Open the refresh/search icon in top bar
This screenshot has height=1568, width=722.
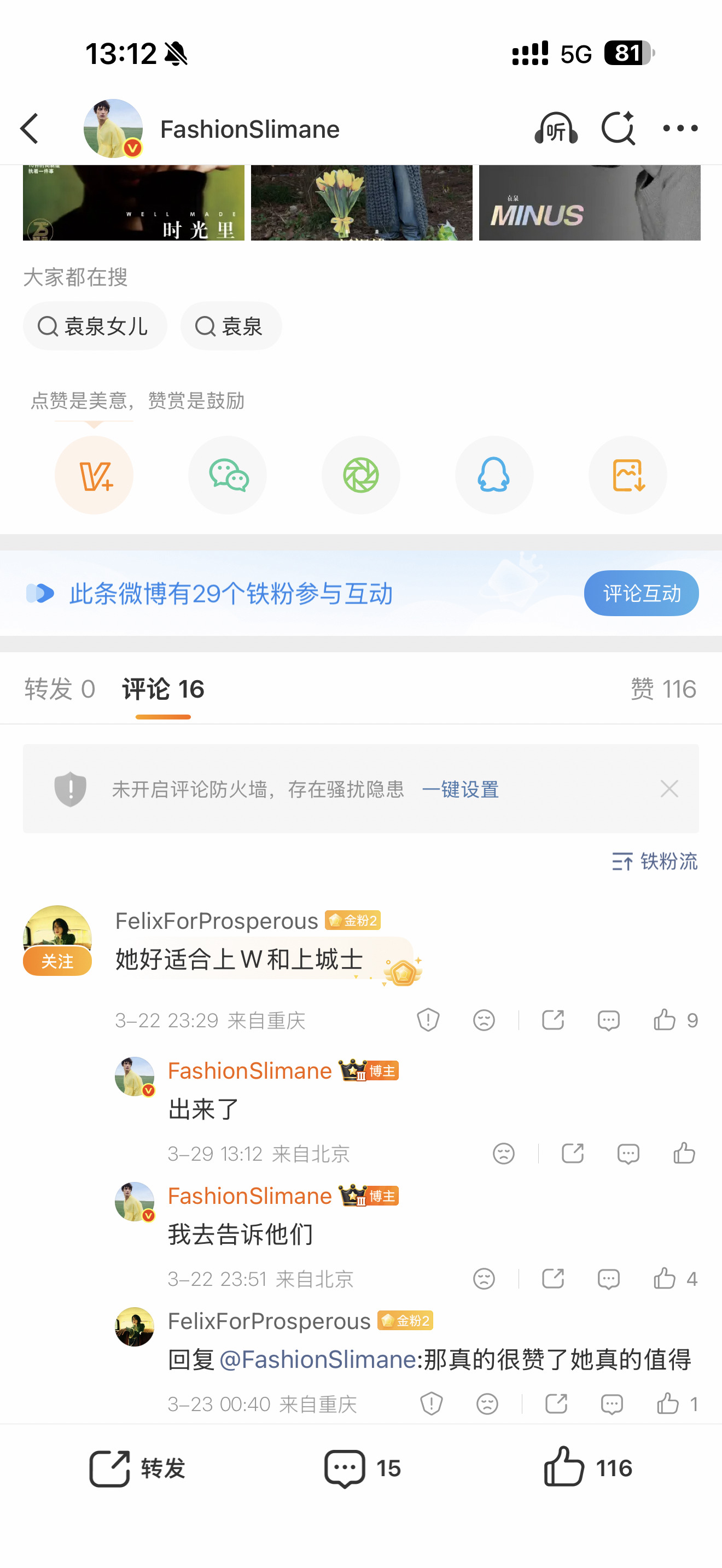pos(618,128)
